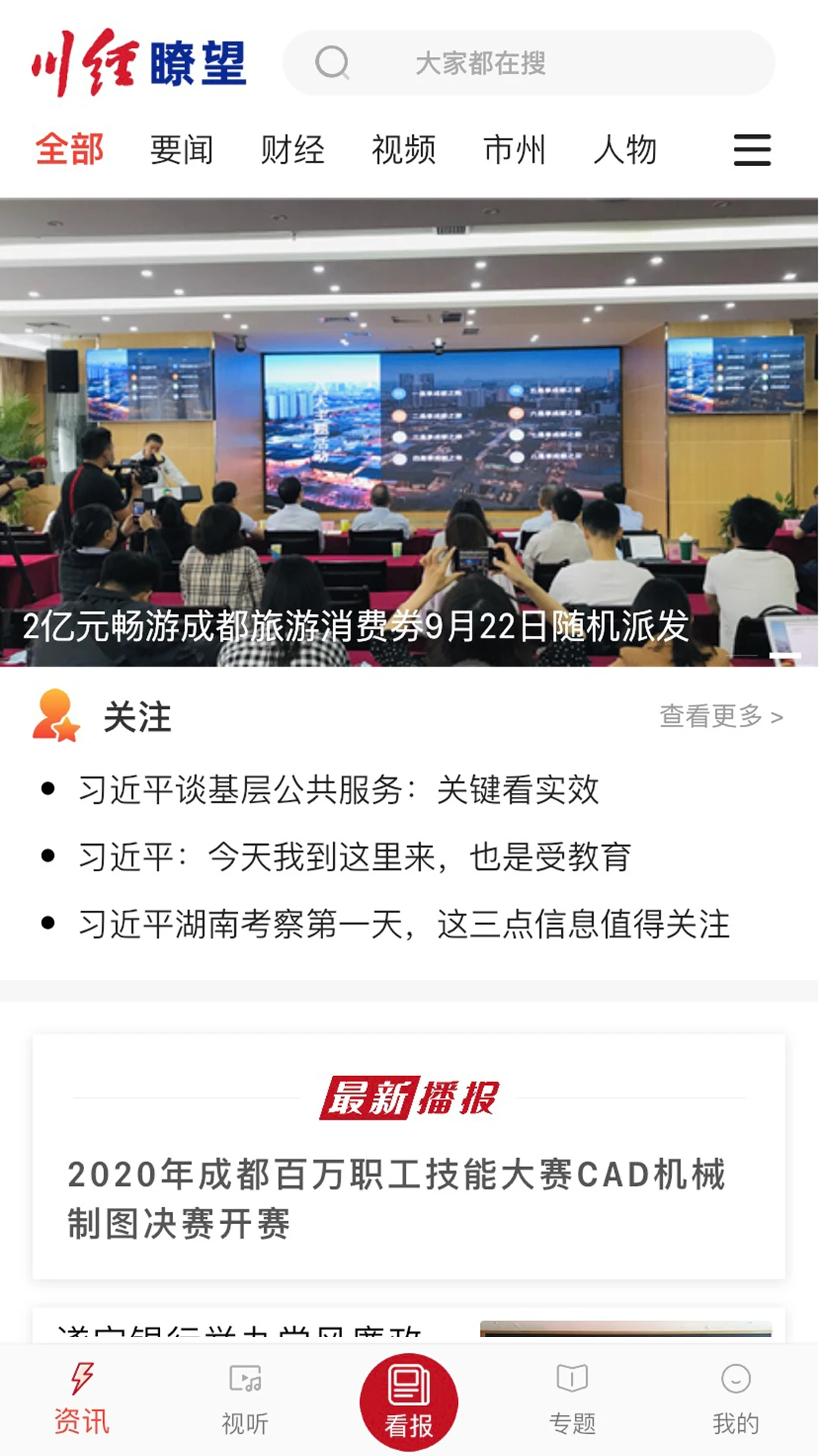This screenshot has width=819, height=1456.
Task: Go to the 人物 tab
Action: tap(625, 149)
